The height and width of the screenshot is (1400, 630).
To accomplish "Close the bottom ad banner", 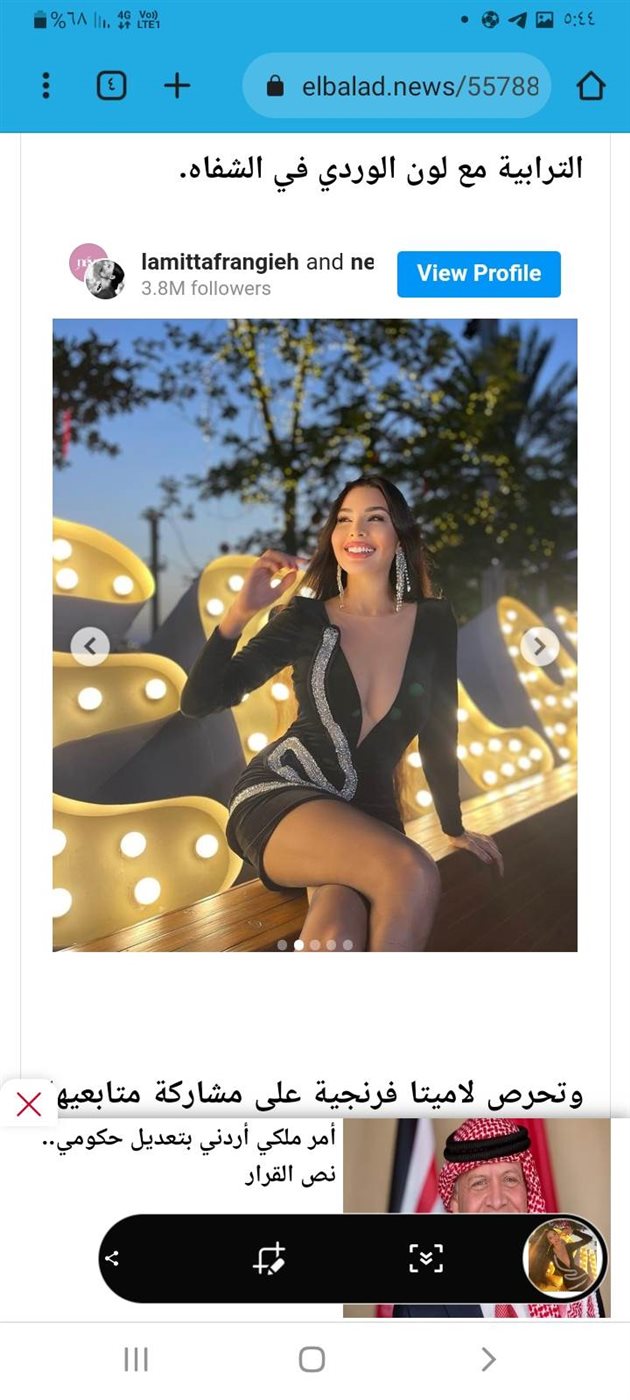I will point(29,1105).
